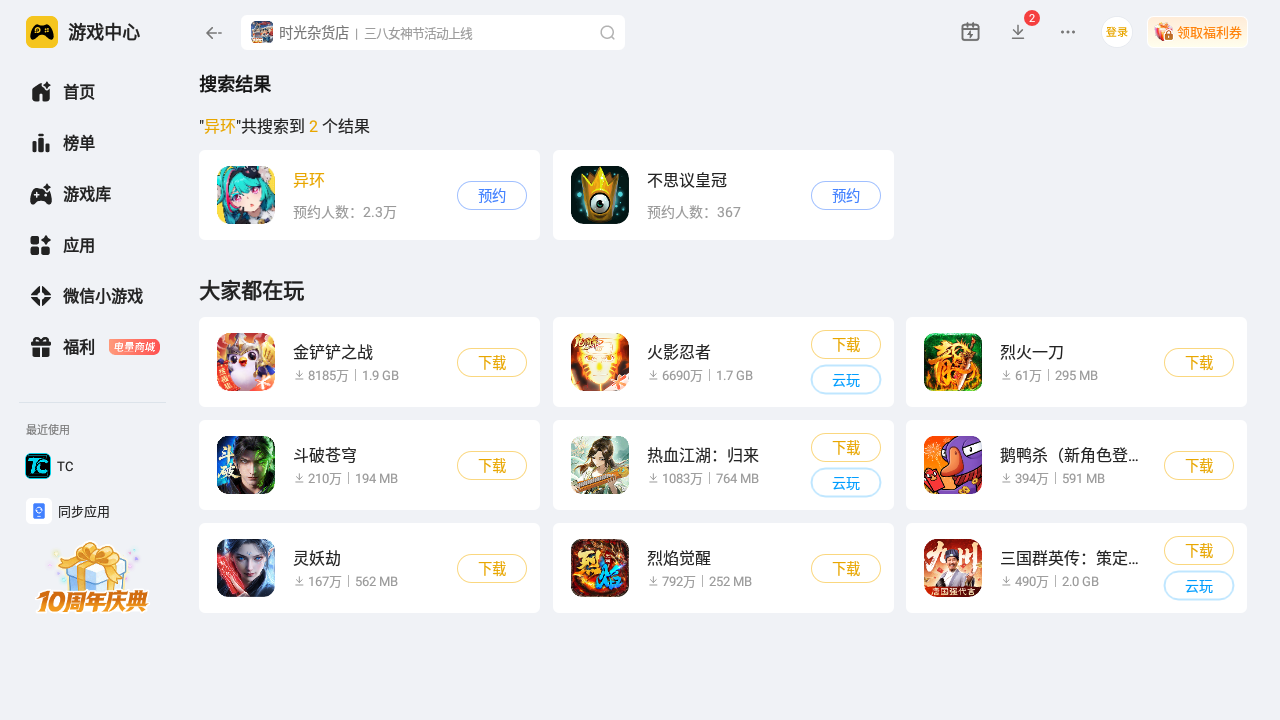
Task: Open recently used TC app
Action: 50,466
